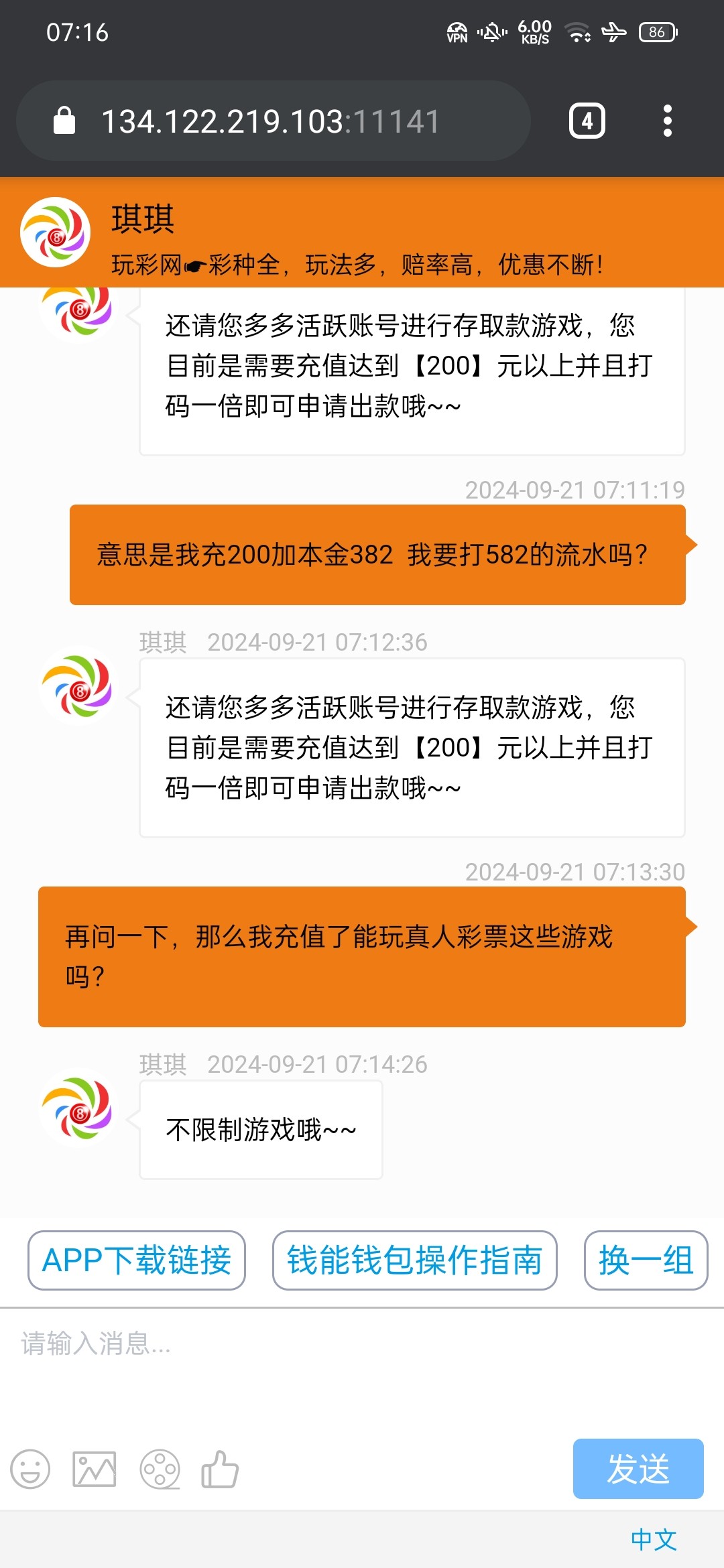
Task: Rate the service with the thumbs-up icon
Action: point(220,1469)
